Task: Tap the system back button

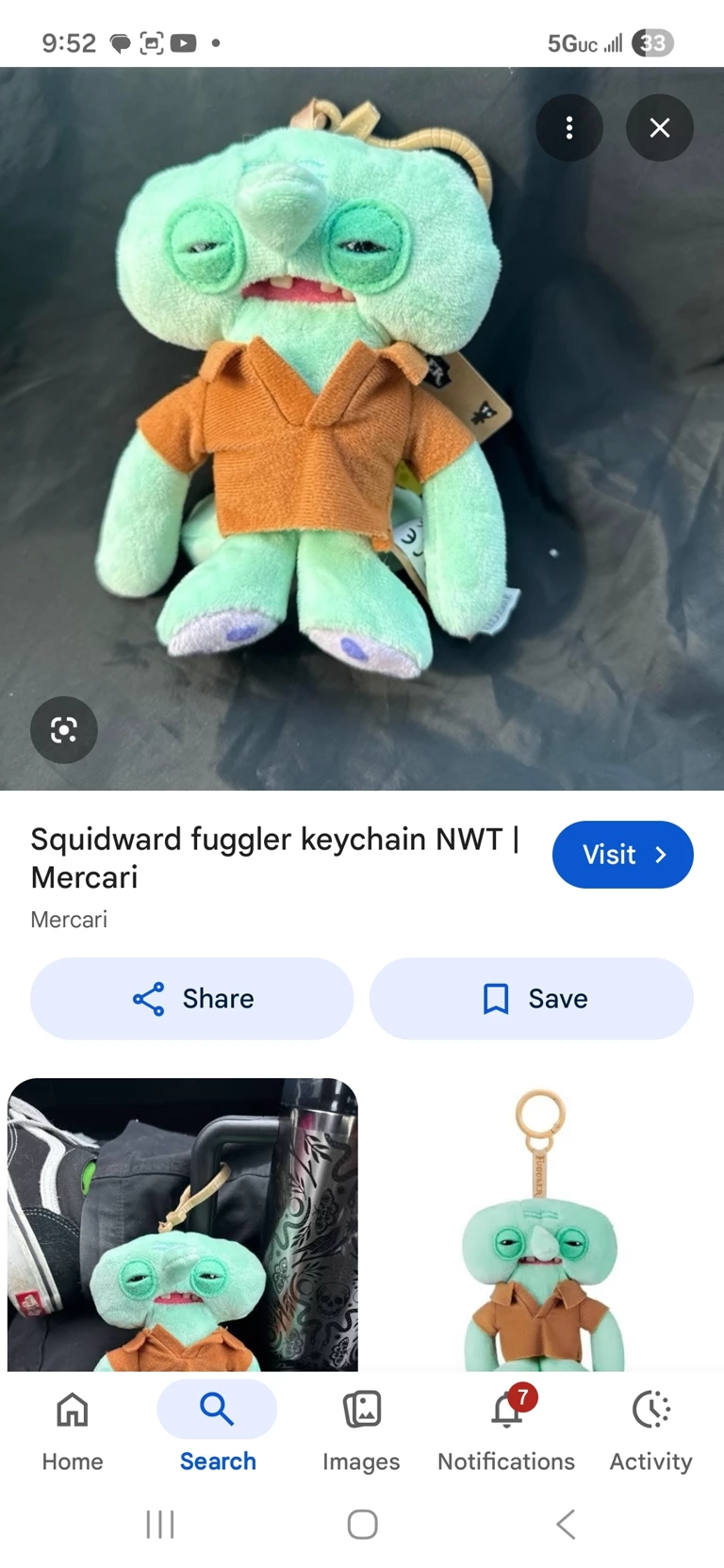Action: 566,1524
